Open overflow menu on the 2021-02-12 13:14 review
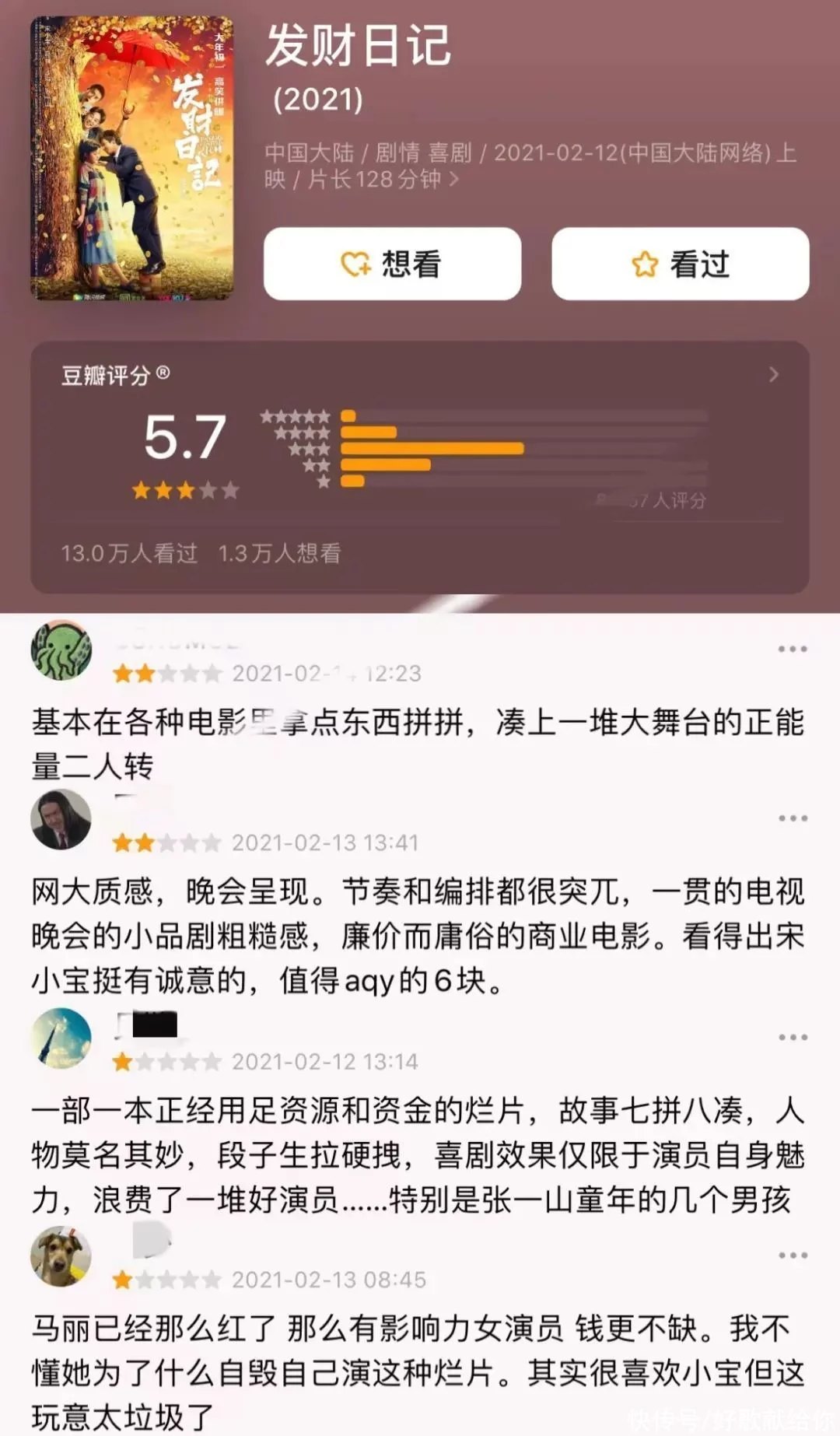840x1436 pixels. click(792, 1038)
